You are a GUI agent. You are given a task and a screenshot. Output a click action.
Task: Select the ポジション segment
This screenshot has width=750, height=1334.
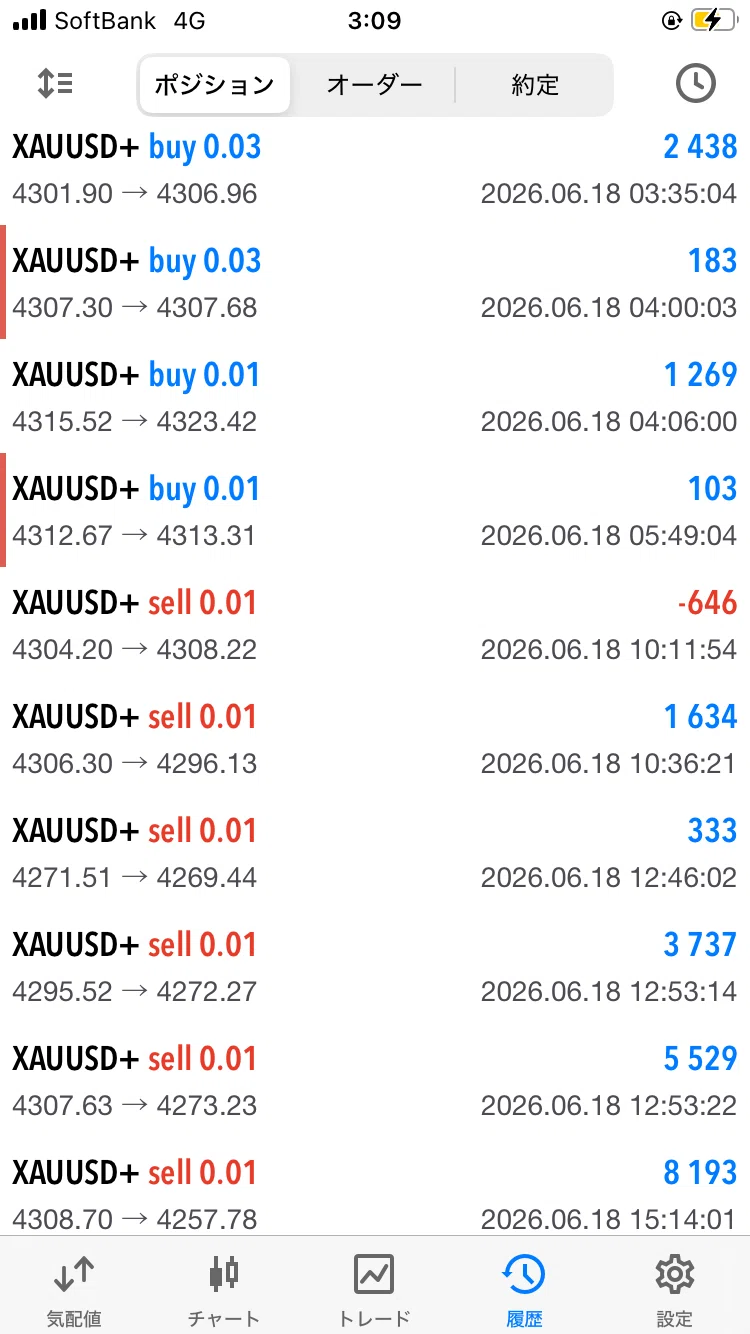click(214, 85)
